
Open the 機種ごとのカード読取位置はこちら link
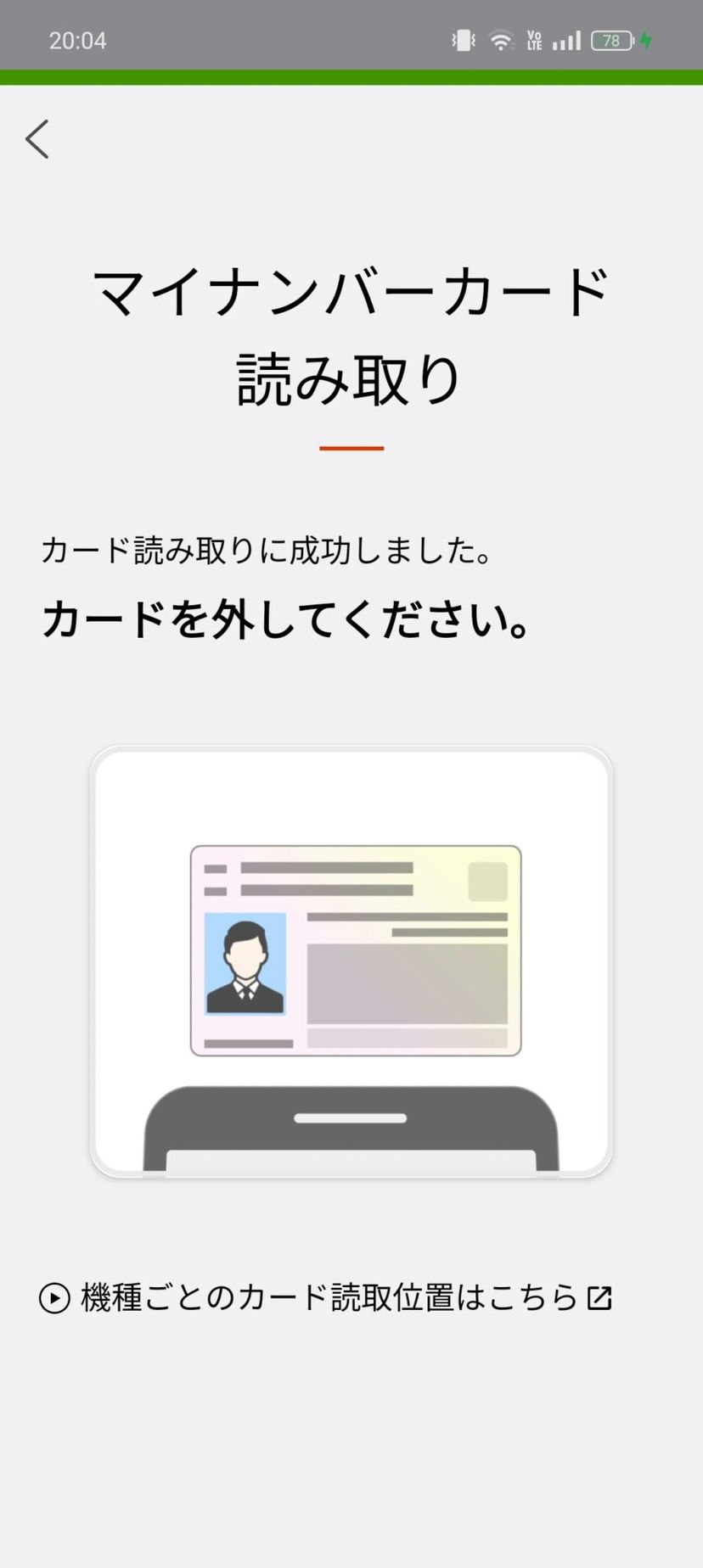[x=328, y=1297]
